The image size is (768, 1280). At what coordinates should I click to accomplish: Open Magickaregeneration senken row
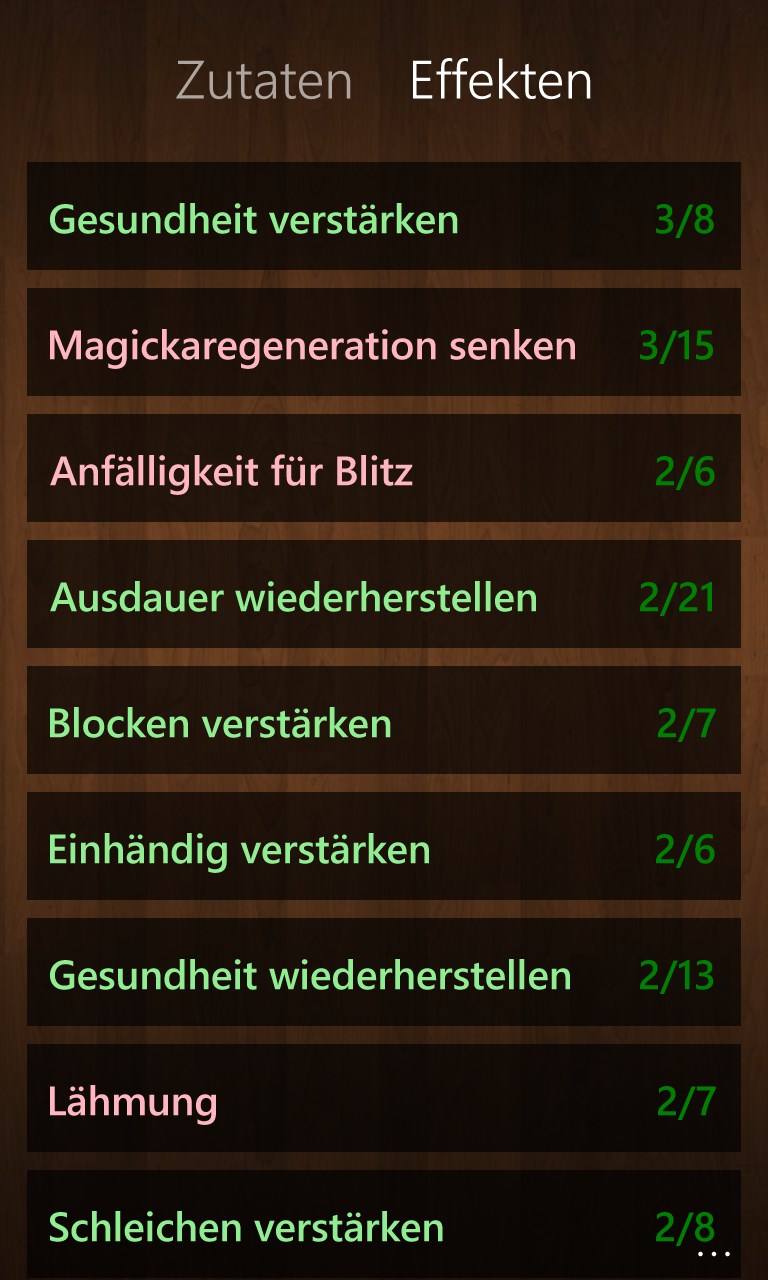click(383, 344)
